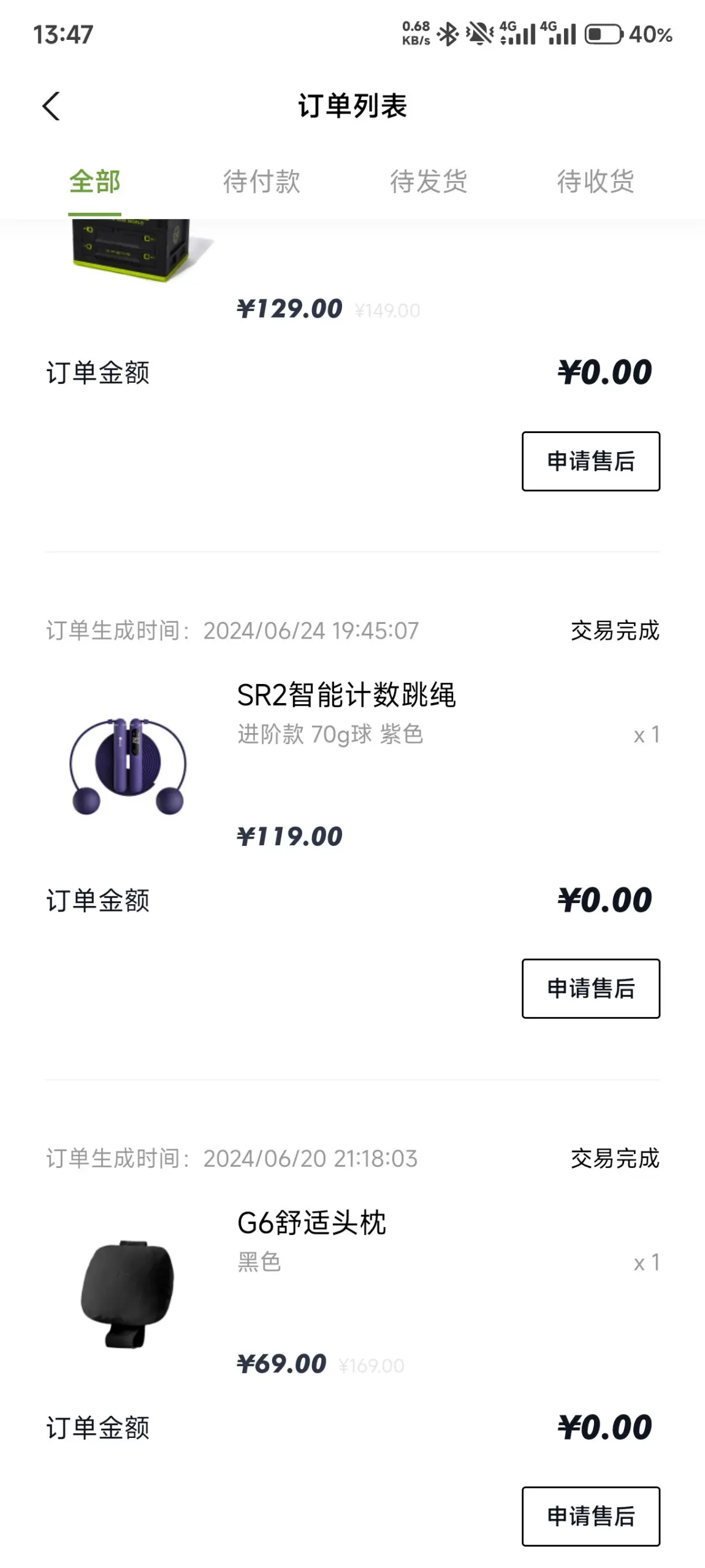Viewport: 705px width, 1568px height.
Task: Open the SR2智能计数跳绳 order
Action: (x=346, y=696)
